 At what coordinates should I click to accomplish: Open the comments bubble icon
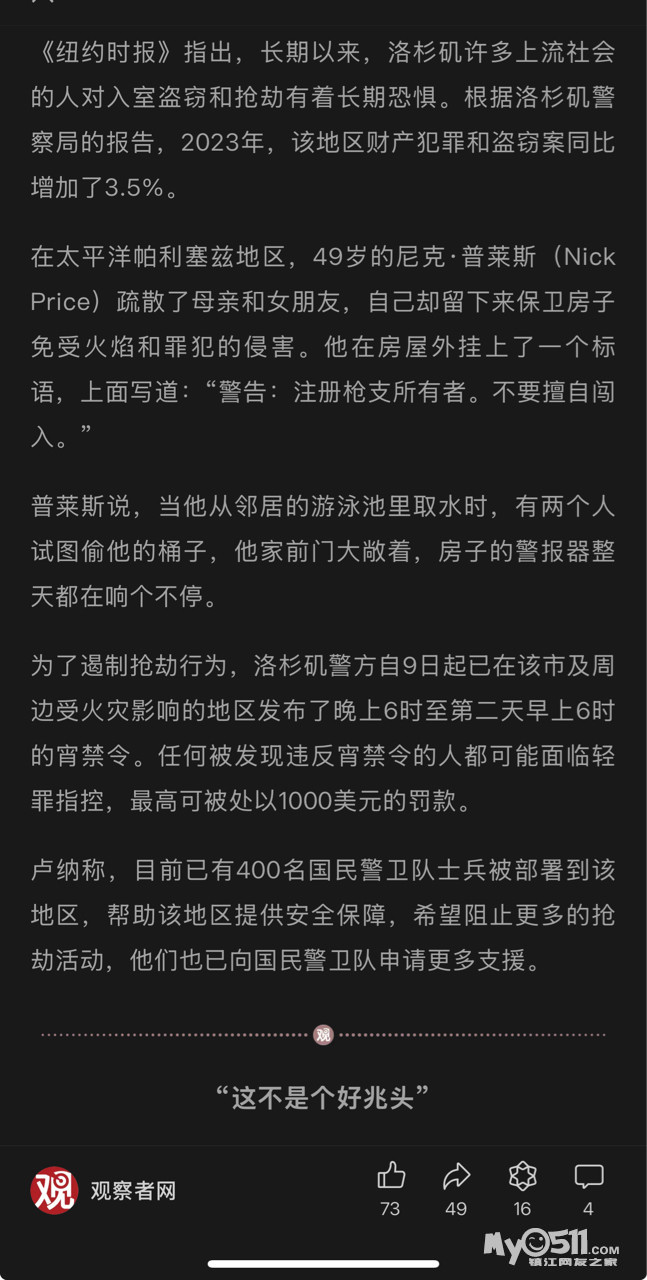tap(588, 1176)
